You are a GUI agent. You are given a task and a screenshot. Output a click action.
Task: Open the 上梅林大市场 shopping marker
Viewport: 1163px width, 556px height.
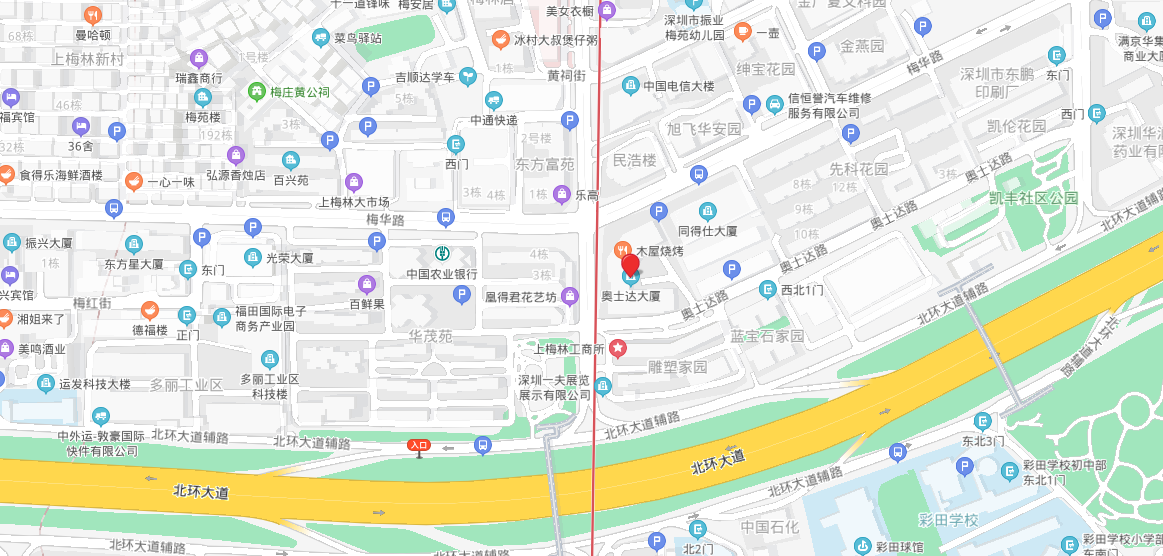click(354, 182)
